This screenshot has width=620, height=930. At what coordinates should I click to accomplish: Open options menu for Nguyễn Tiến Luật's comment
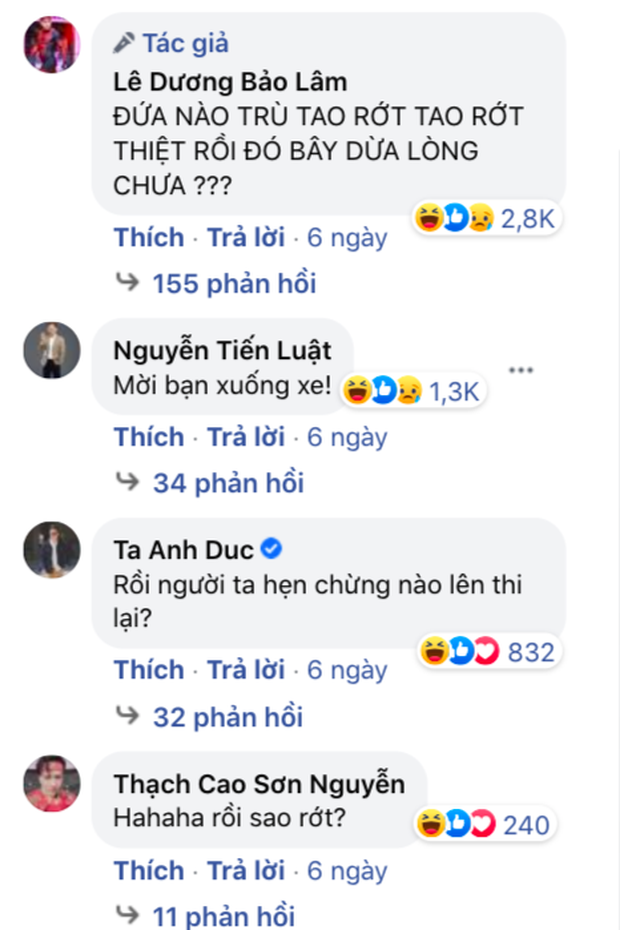point(521,370)
